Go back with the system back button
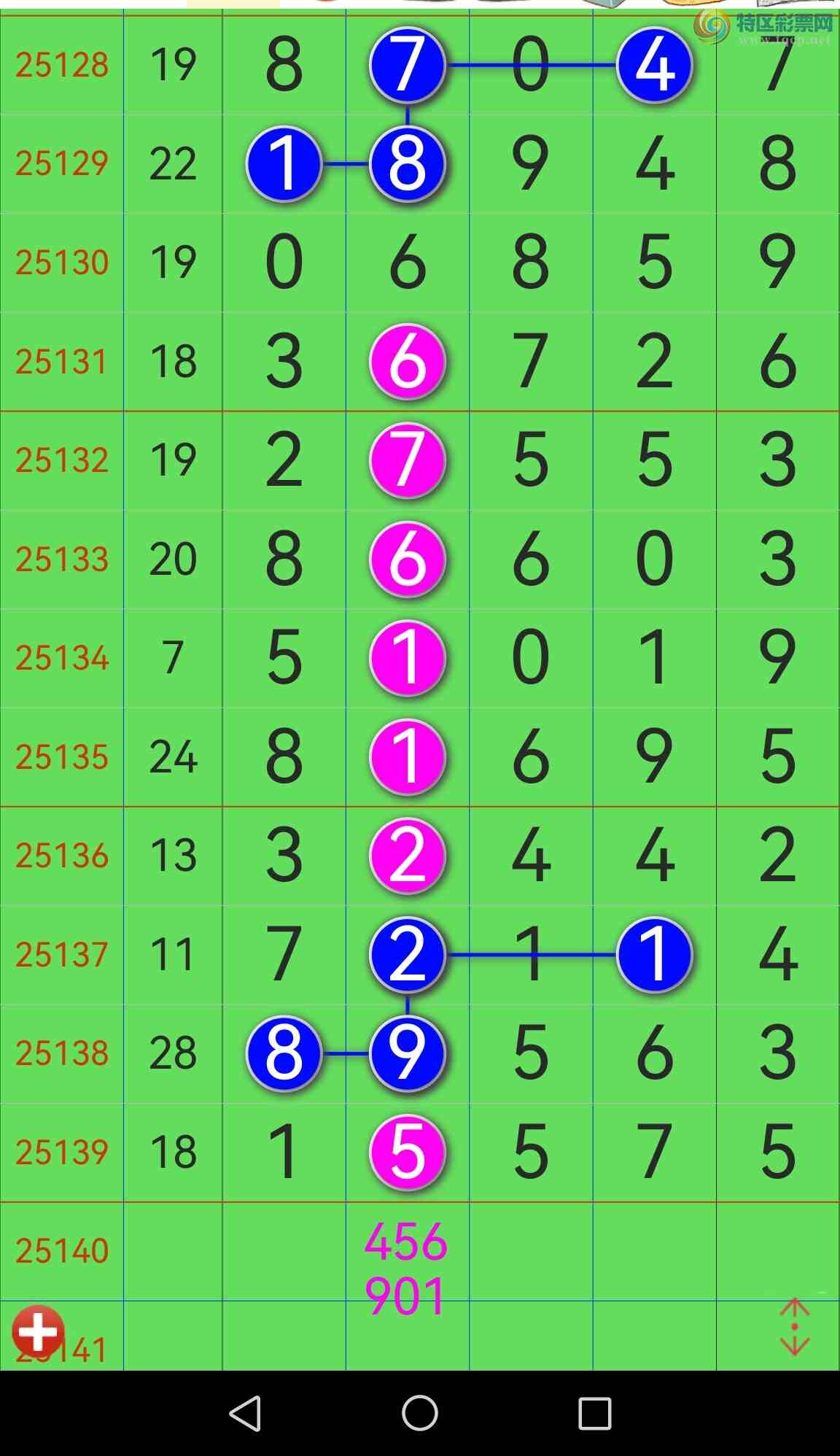The width and height of the screenshot is (840, 1456). [x=246, y=1413]
